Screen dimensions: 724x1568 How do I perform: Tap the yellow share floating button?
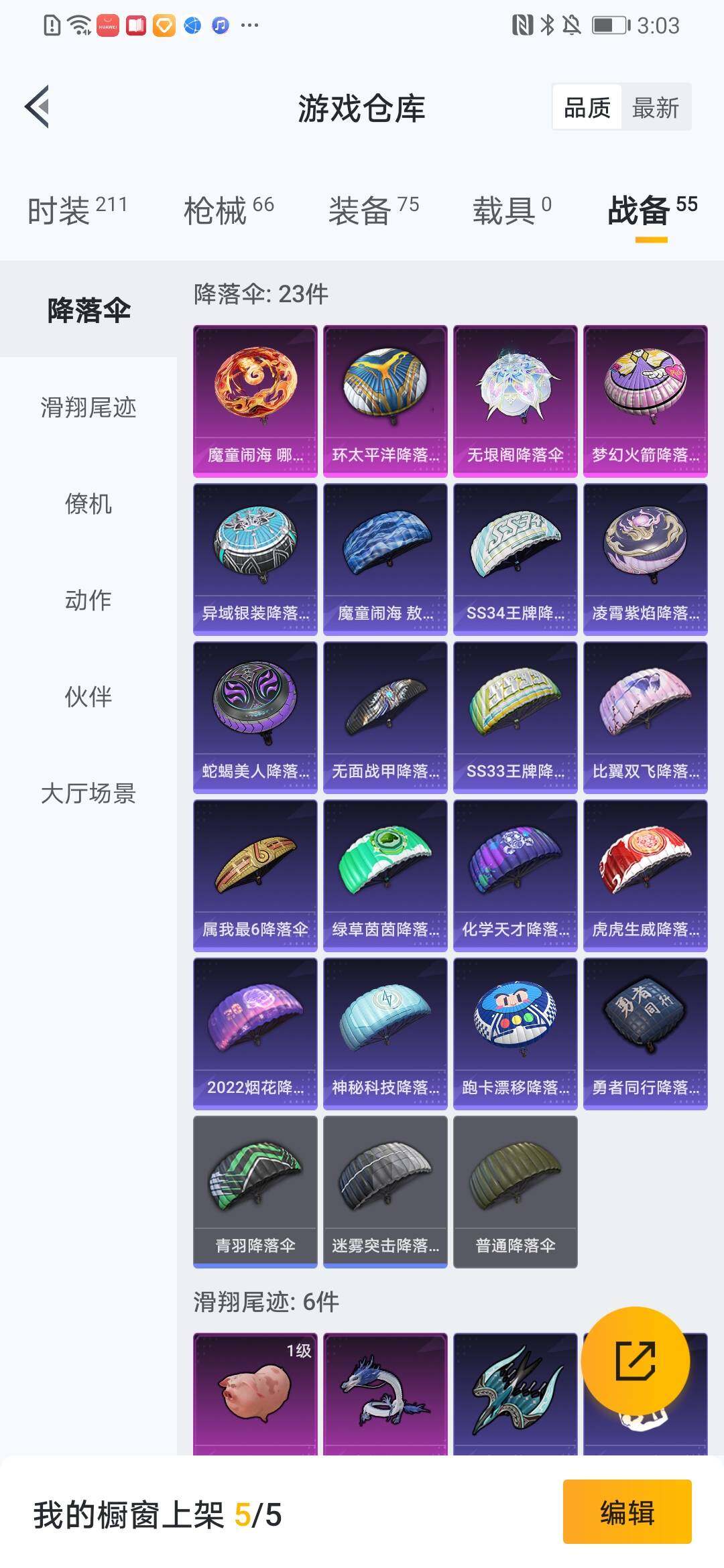tap(635, 1361)
